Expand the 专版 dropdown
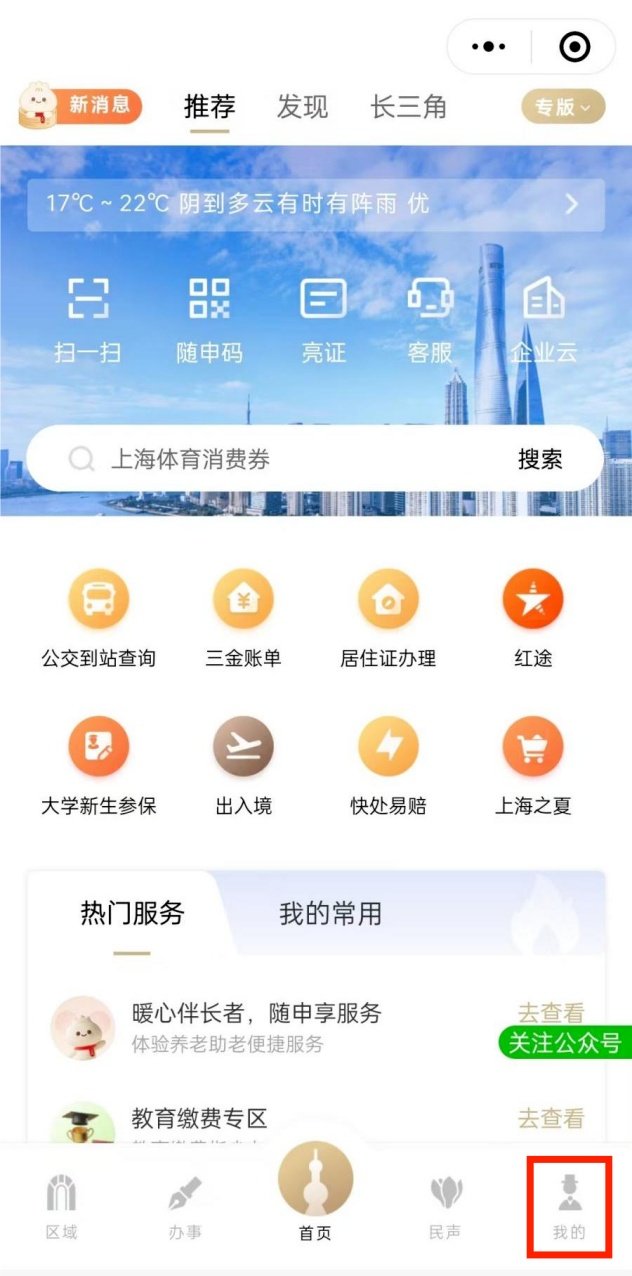The image size is (632, 1276). coord(563,107)
